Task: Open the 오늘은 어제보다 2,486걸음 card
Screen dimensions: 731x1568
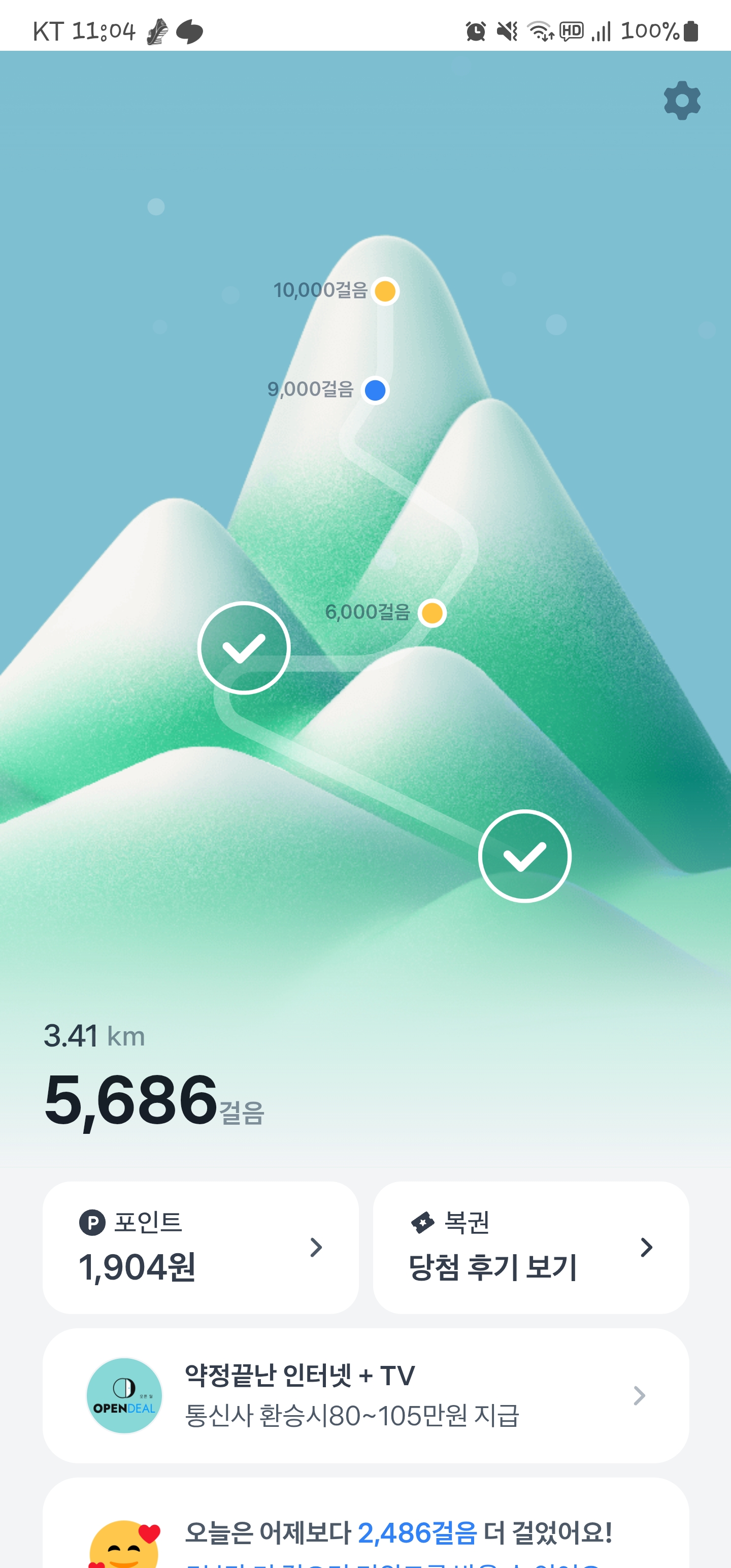Action: click(x=365, y=1534)
